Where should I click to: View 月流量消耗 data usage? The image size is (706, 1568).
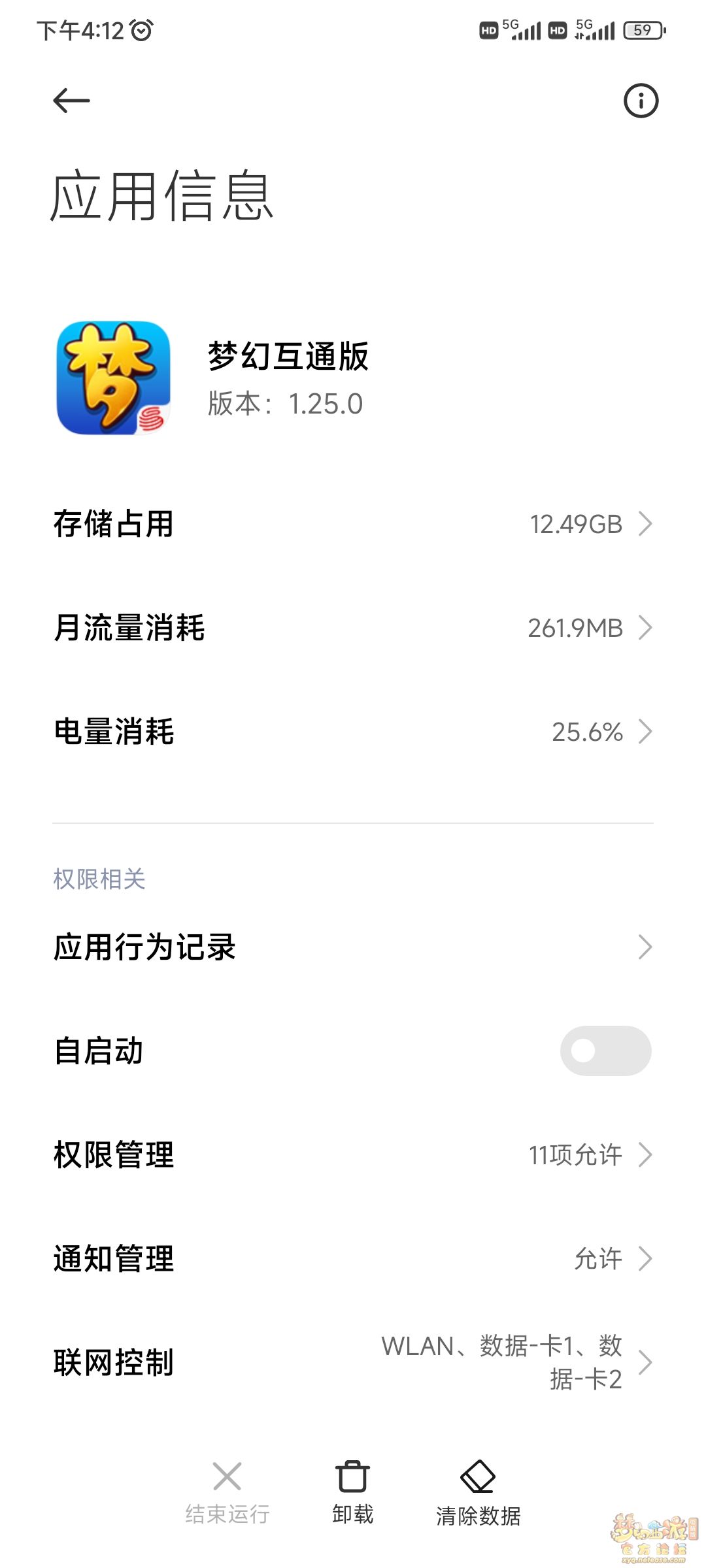[353, 628]
